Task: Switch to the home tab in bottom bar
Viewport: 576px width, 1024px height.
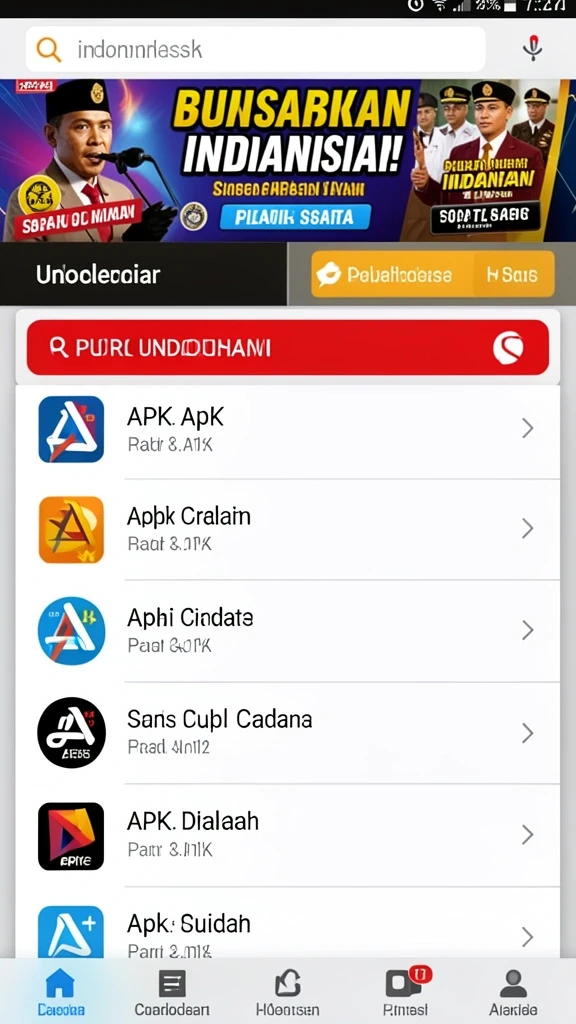Action: click(61, 992)
